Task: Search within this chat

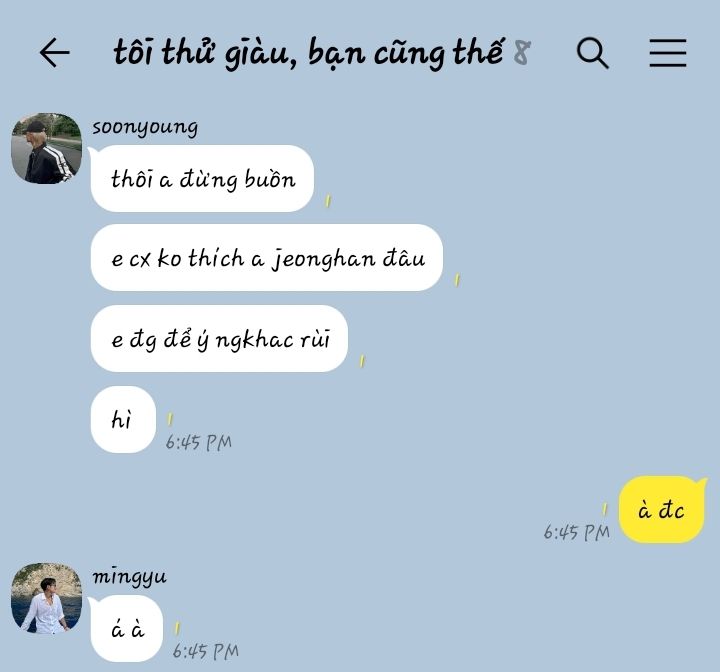Action: [592, 53]
